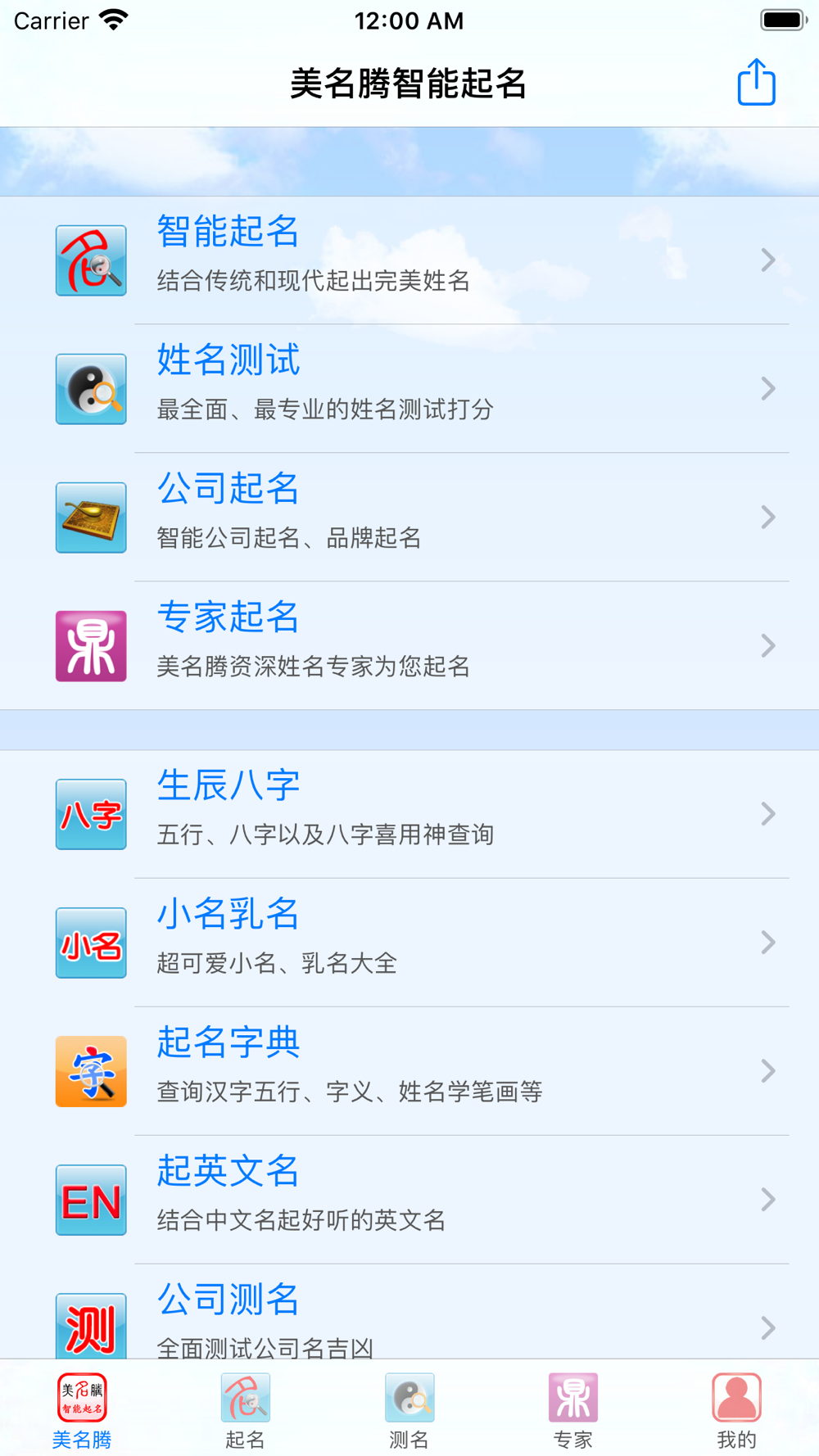
Task: Select the 公司起名 option
Action: [x=409, y=517]
